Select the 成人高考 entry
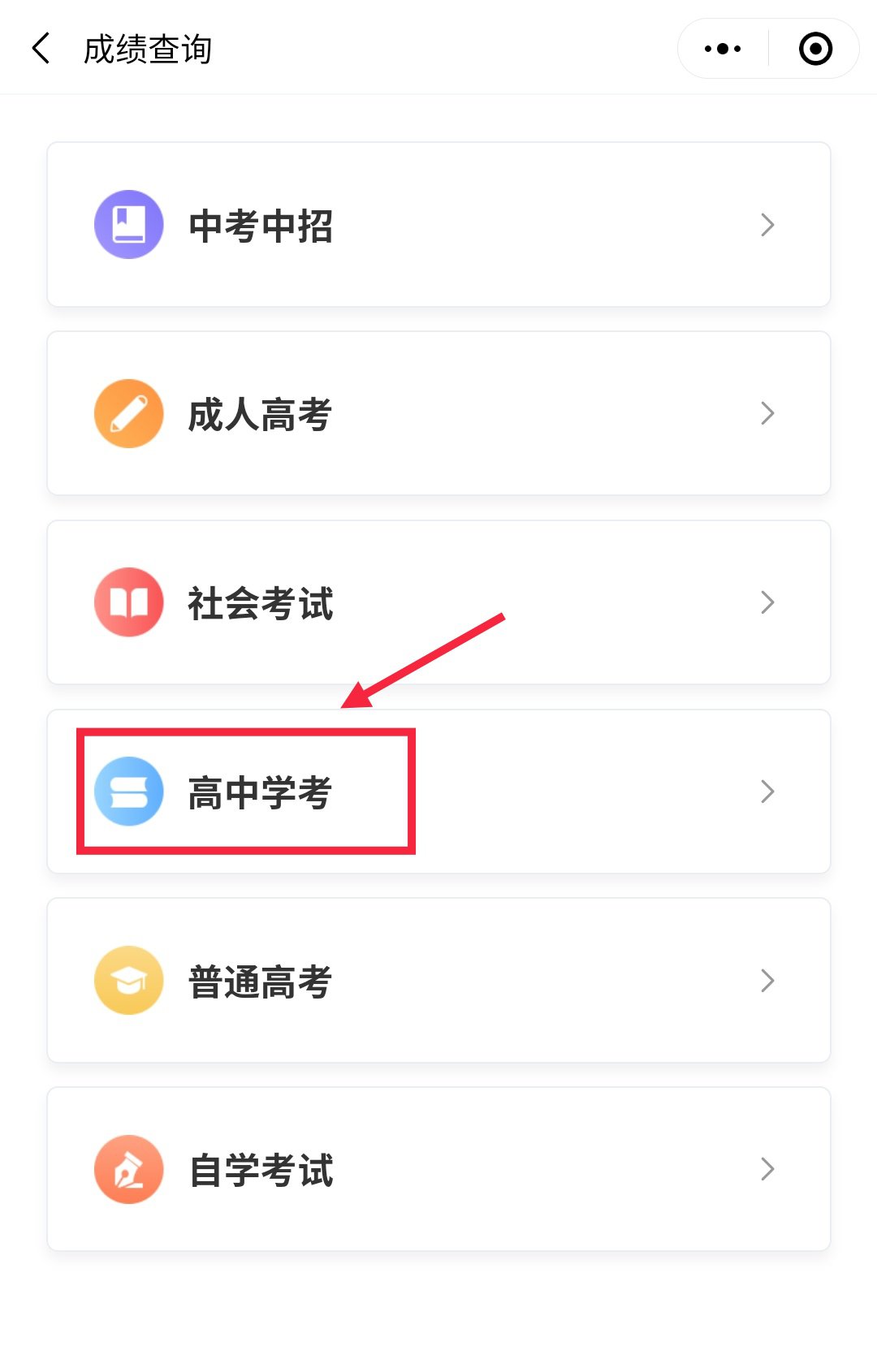Screen dimensions: 877x1372 438,414
